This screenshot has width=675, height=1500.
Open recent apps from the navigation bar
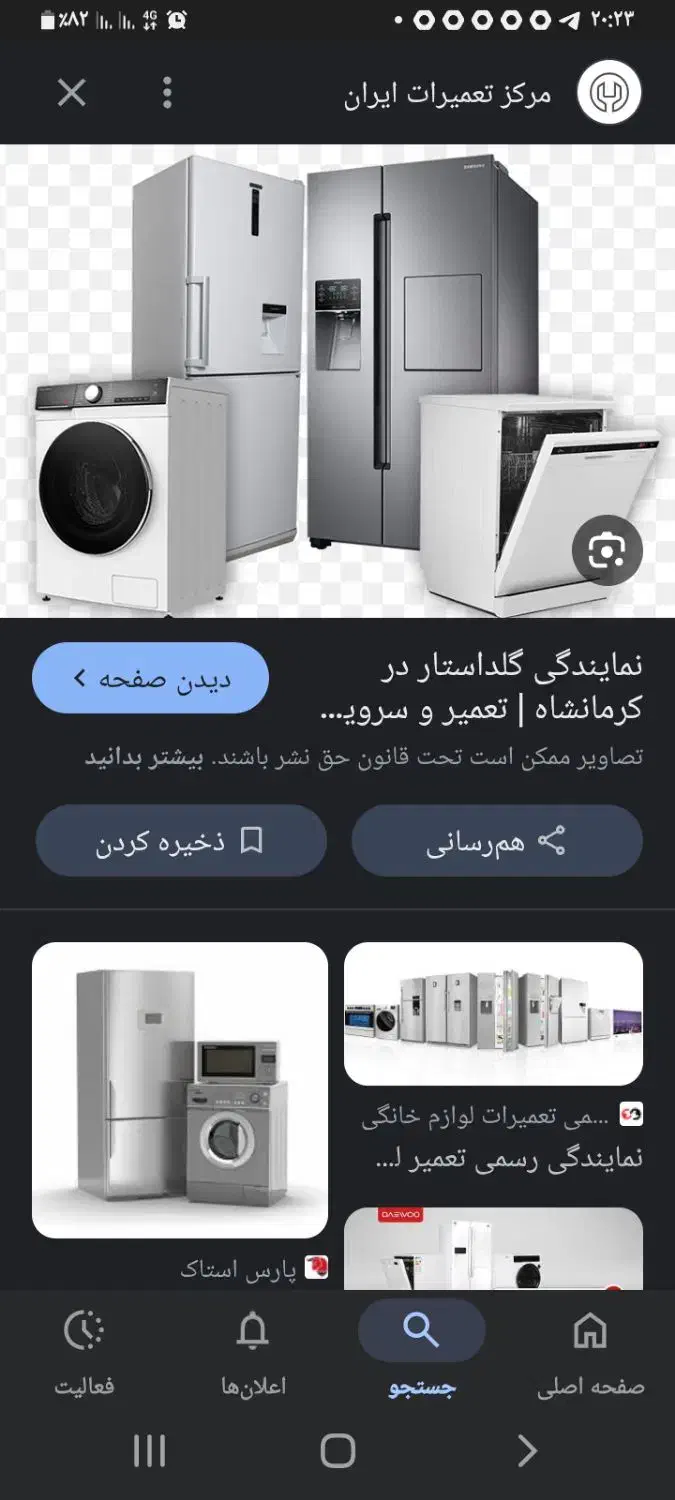(149, 1450)
